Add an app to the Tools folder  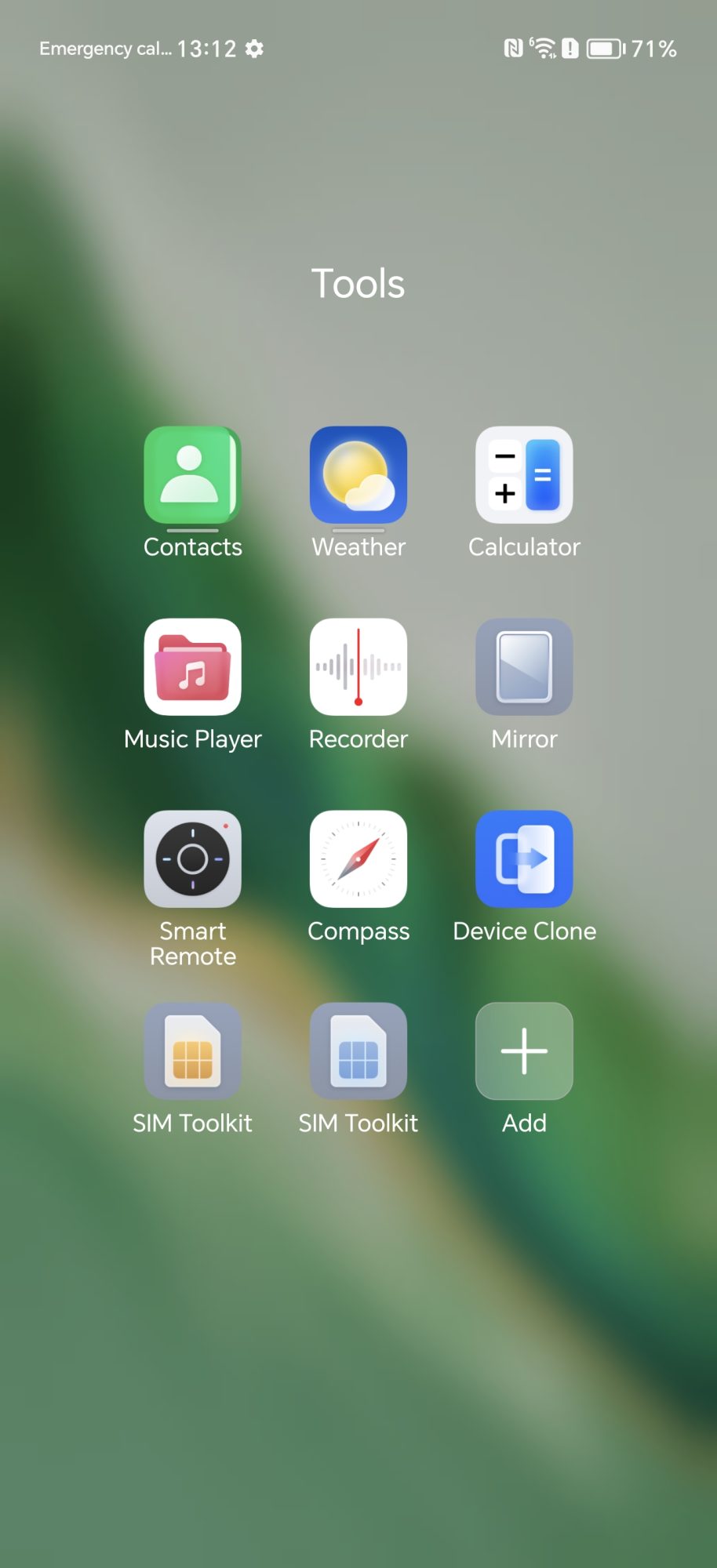(524, 1051)
